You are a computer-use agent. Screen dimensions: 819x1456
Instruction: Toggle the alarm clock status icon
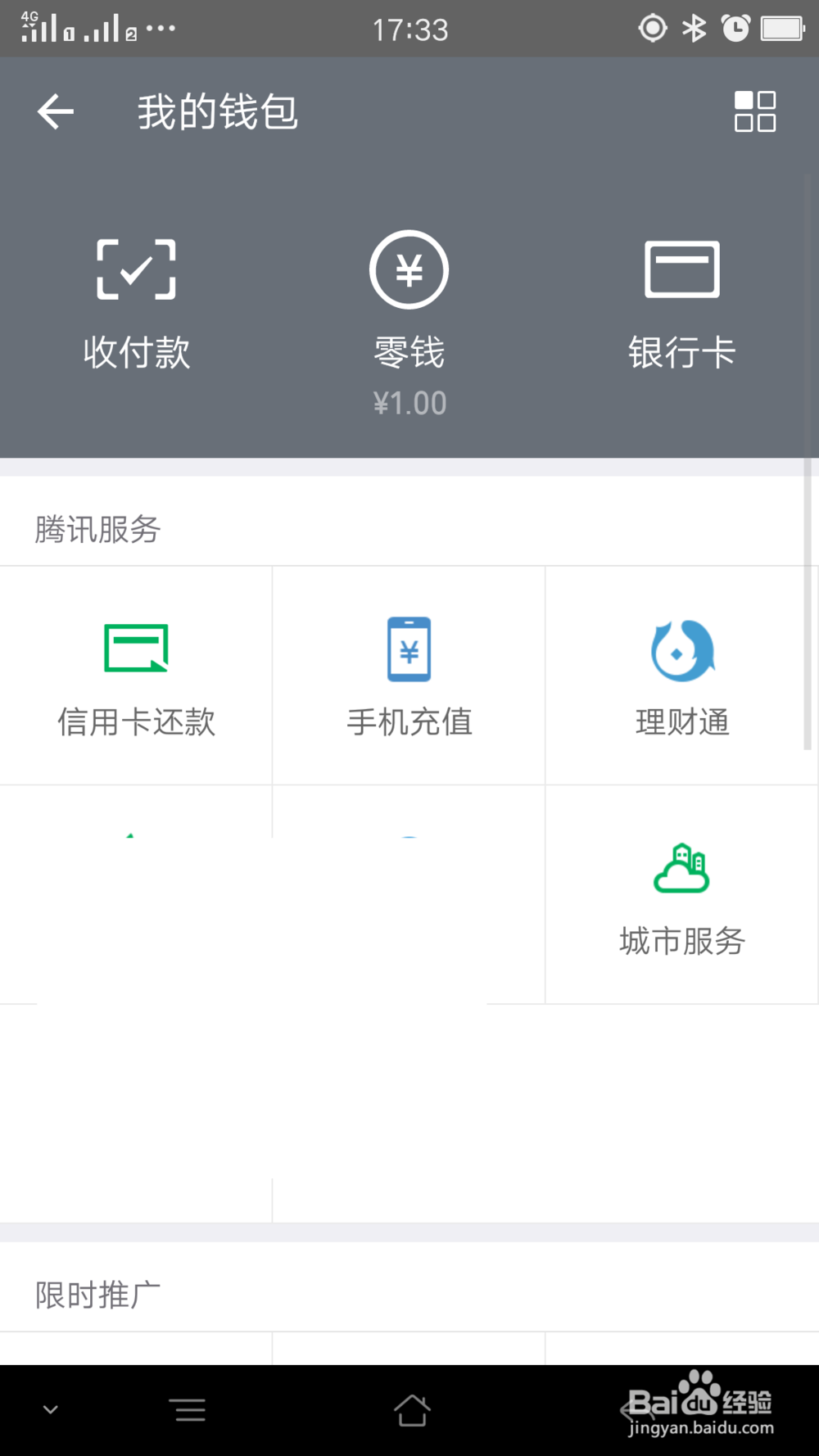(x=735, y=27)
